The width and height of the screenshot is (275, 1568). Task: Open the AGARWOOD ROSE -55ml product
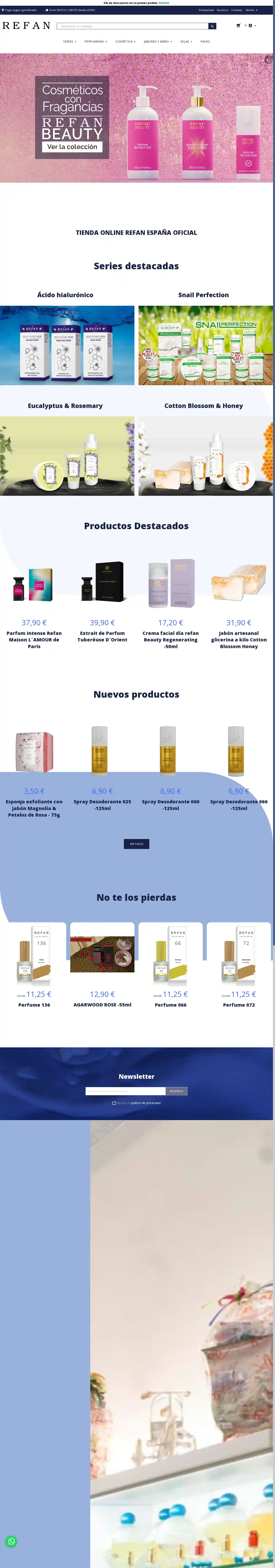(x=102, y=1004)
